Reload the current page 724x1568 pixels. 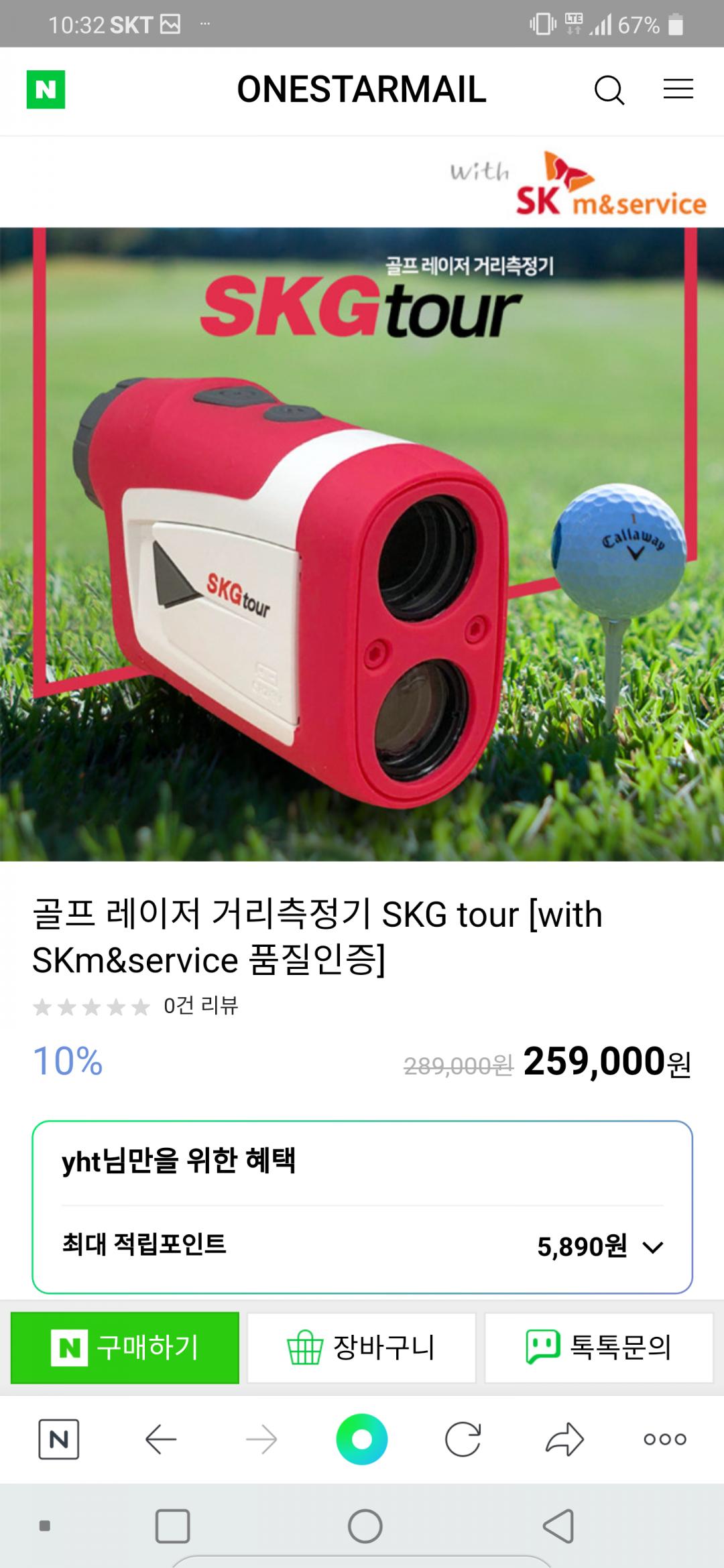point(463,1439)
